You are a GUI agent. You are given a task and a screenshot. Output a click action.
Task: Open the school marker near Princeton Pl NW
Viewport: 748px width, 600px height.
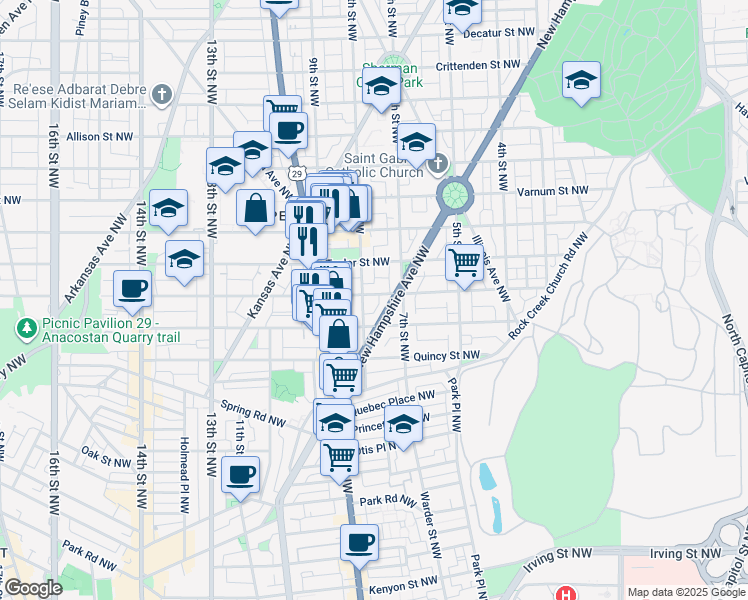click(x=404, y=425)
